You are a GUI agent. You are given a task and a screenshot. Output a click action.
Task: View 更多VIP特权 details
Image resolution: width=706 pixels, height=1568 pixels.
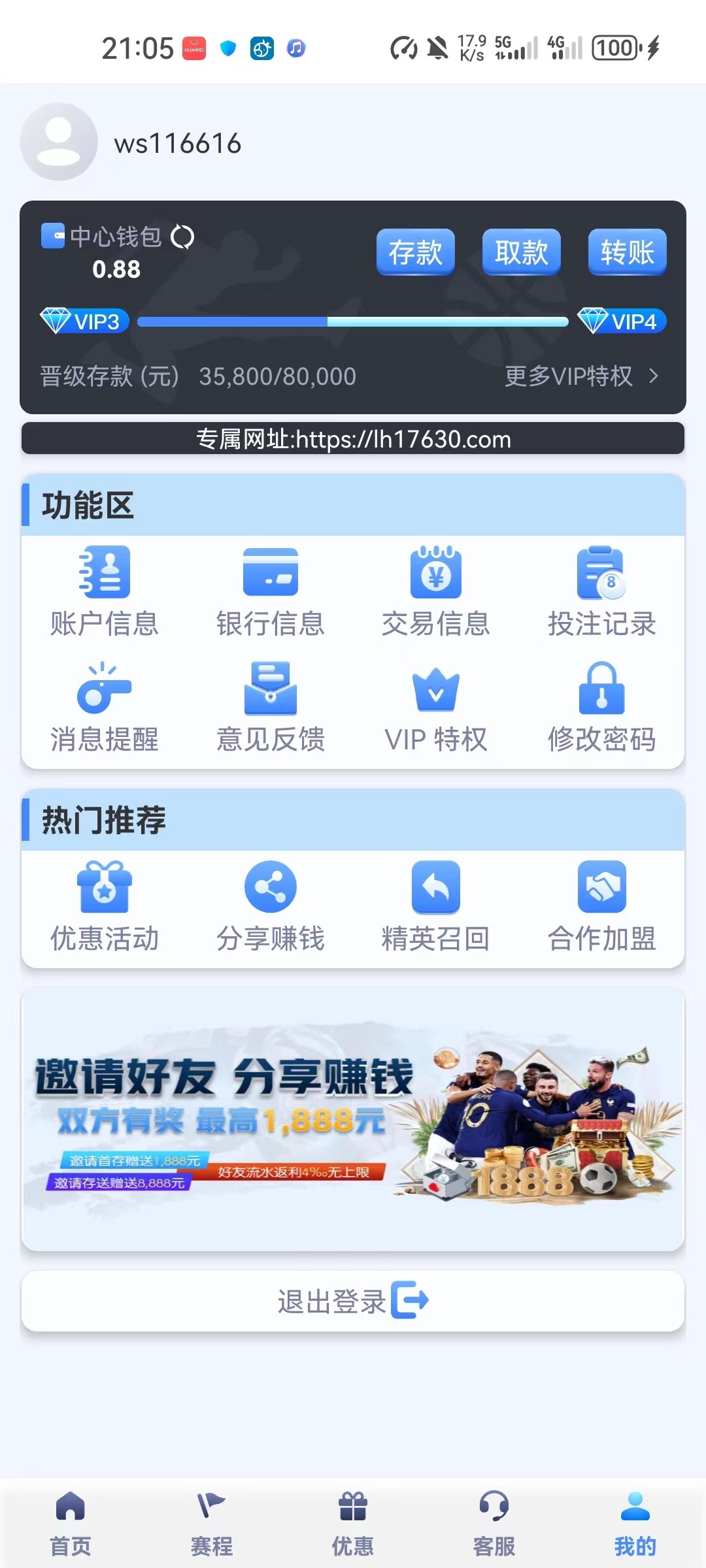click(580, 376)
